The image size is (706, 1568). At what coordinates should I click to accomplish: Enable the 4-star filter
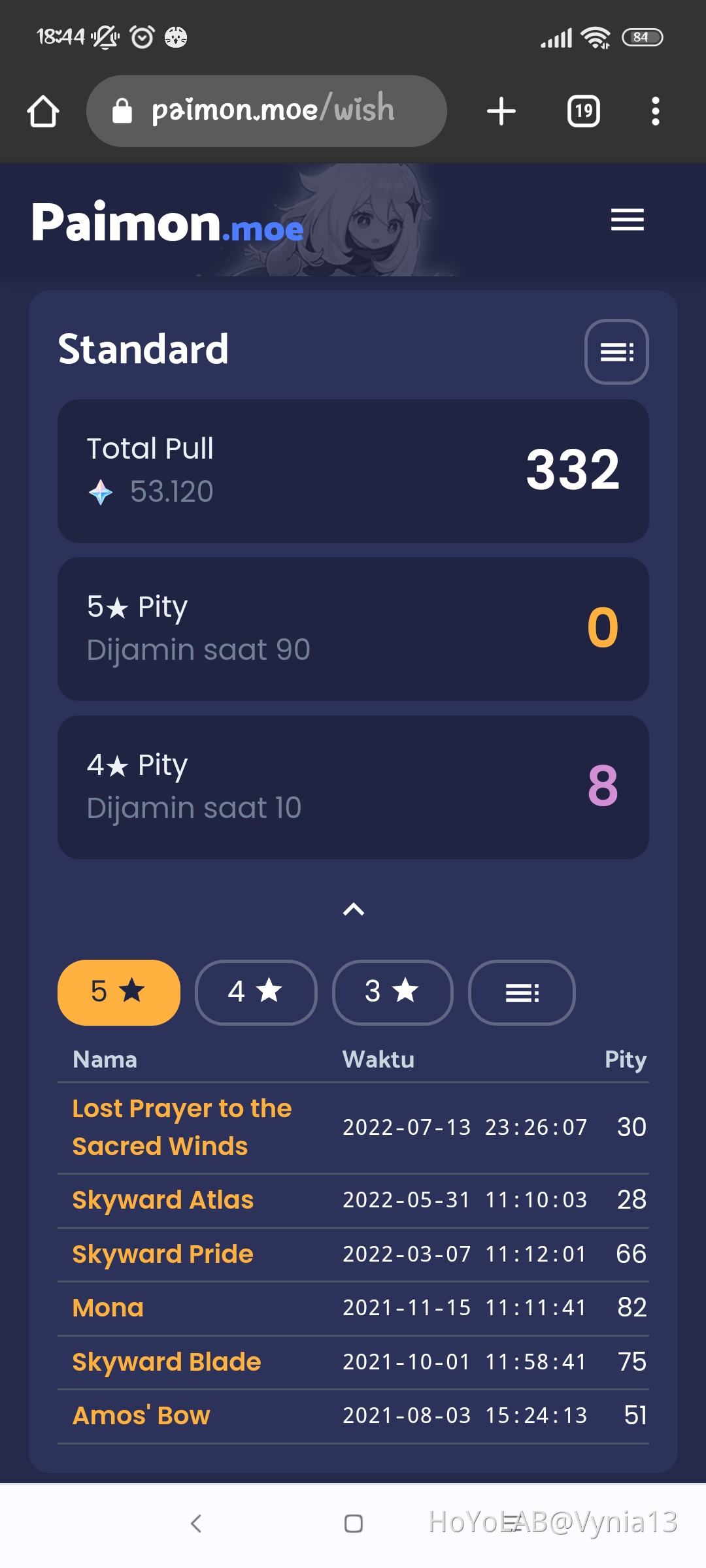coord(256,992)
